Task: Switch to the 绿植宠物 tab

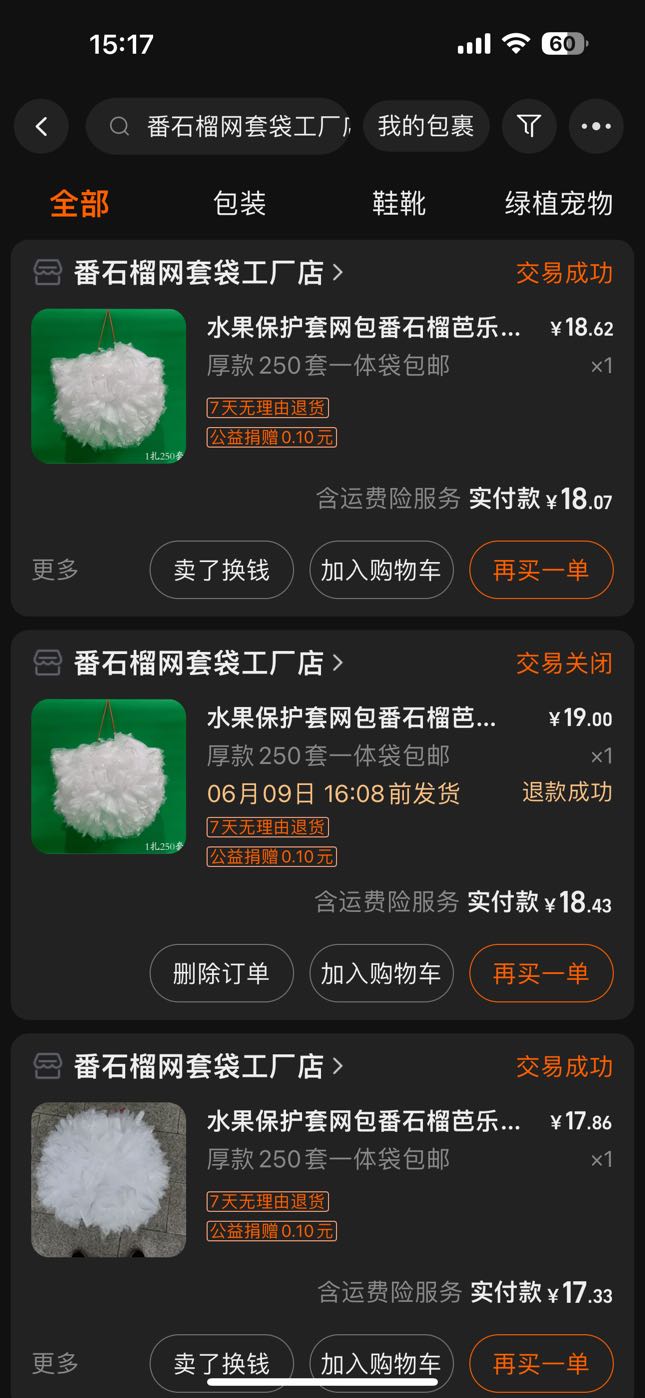Action: tap(559, 204)
